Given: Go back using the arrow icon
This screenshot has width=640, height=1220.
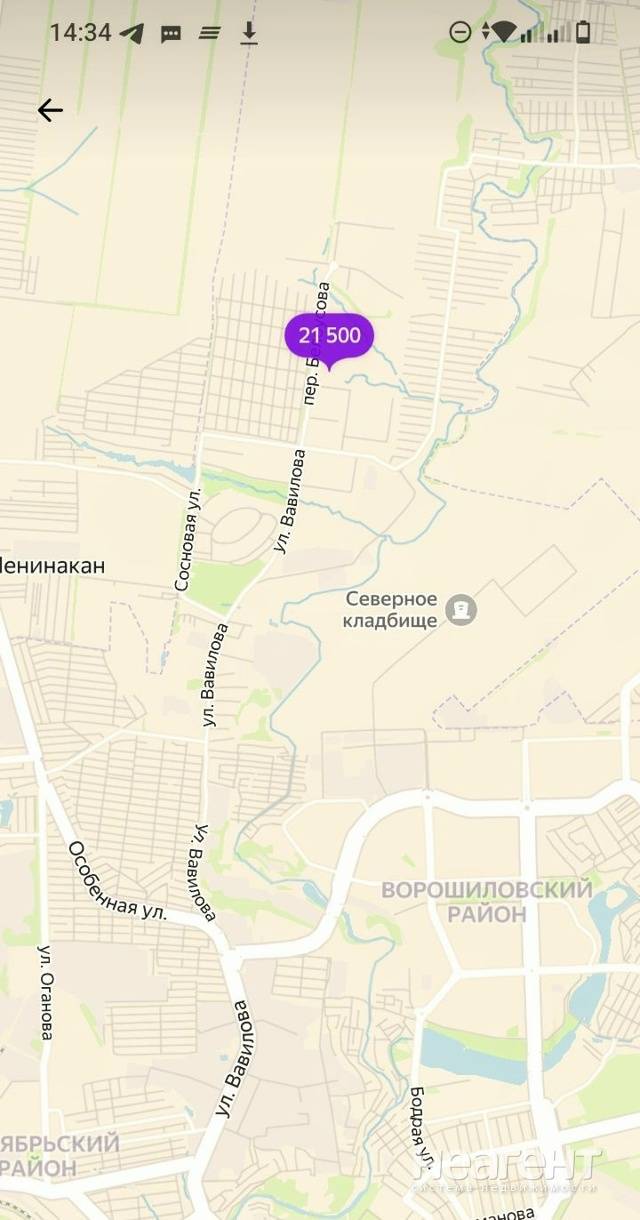Looking at the screenshot, I should pos(50,110).
